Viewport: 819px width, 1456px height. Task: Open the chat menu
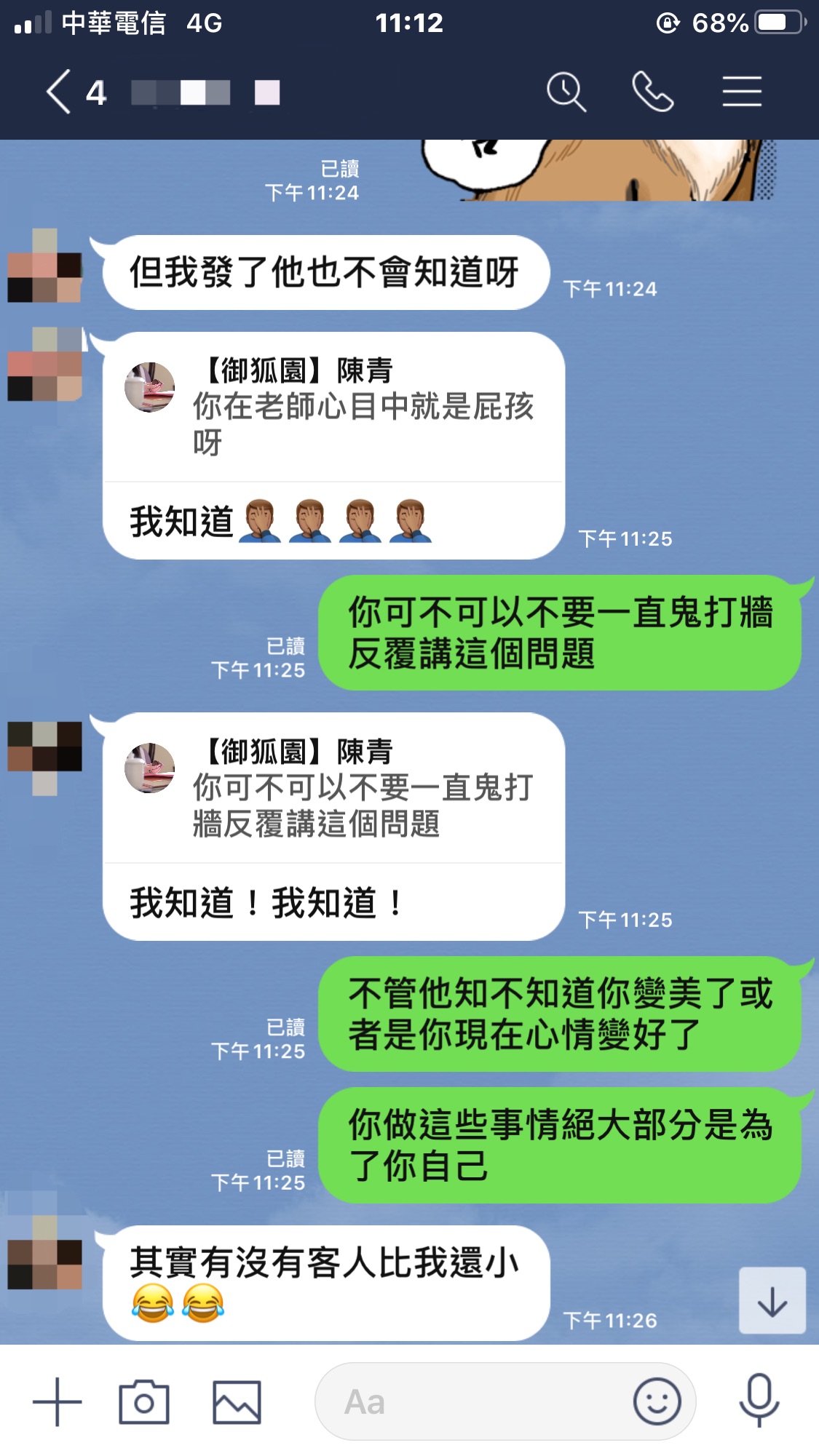pyautogui.click(x=742, y=92)
